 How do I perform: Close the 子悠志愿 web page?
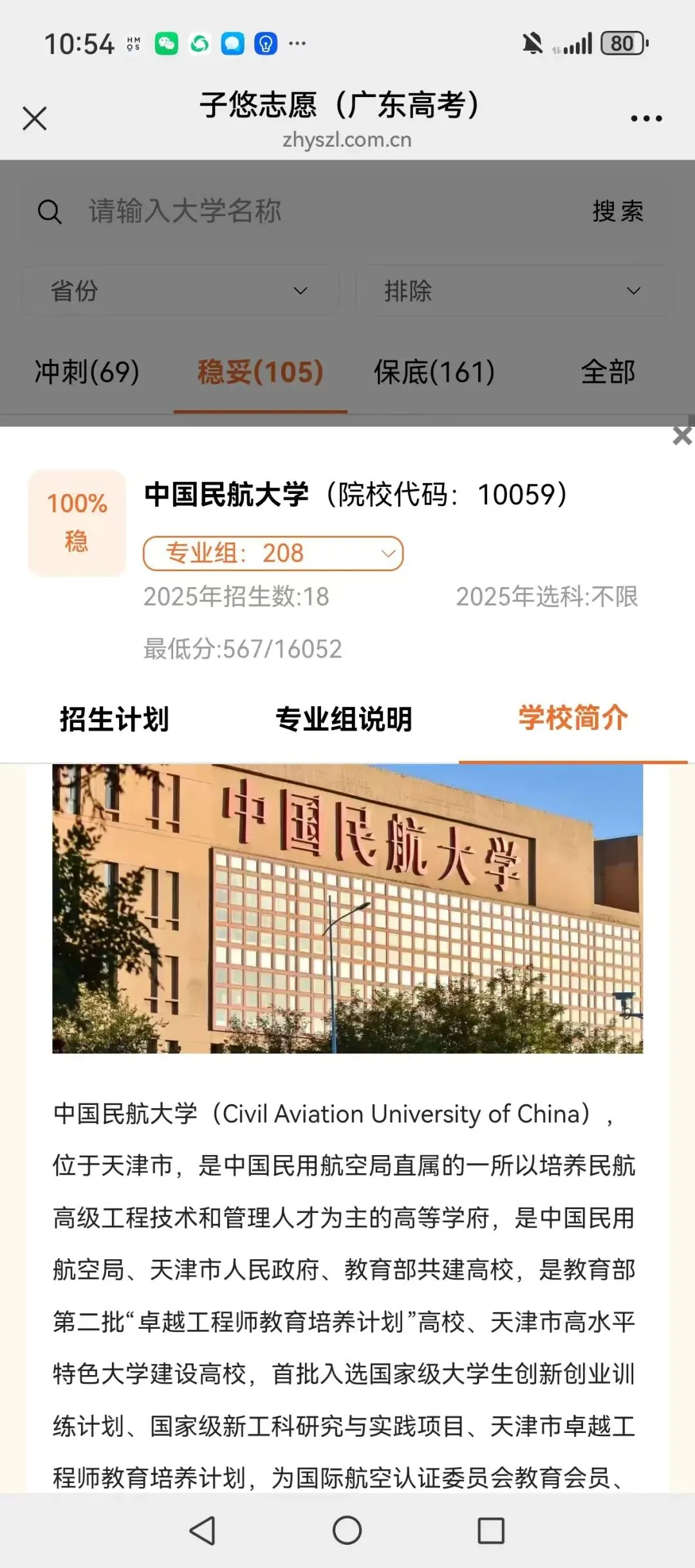point(35,119)
